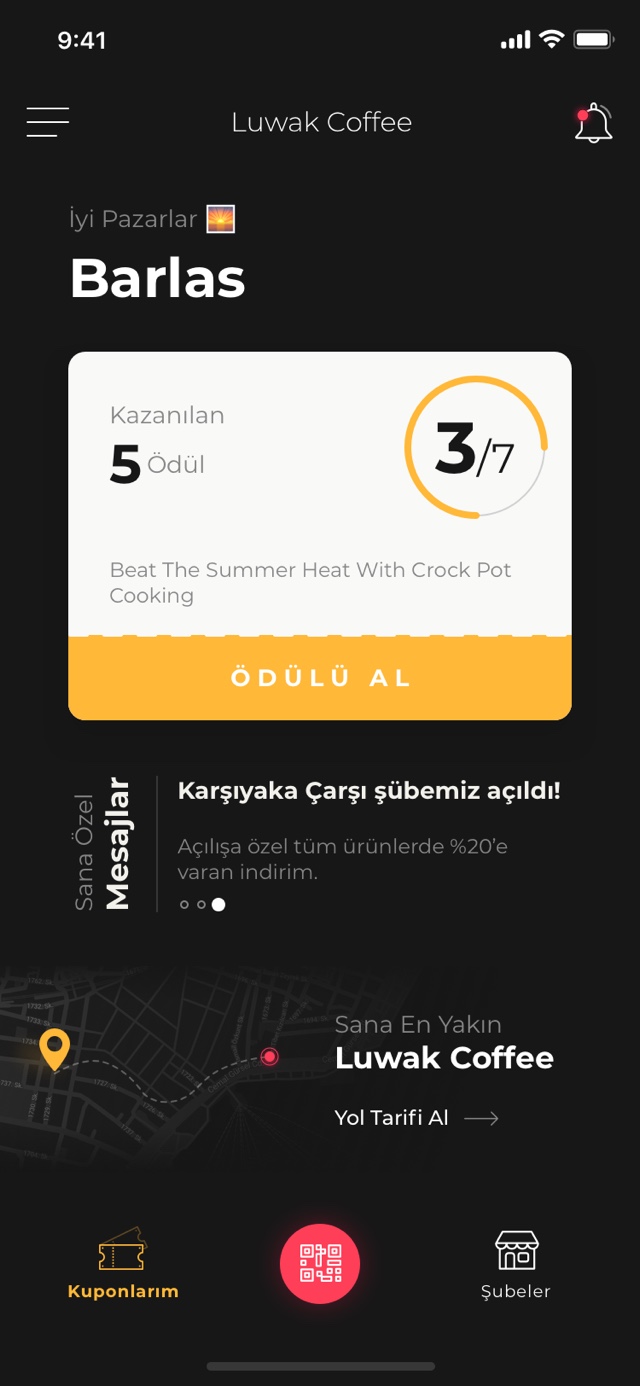Screen dimensions: 640x1386
Task: Open the Karşıyaka Çarşı branch message
Action: [369, 792]
